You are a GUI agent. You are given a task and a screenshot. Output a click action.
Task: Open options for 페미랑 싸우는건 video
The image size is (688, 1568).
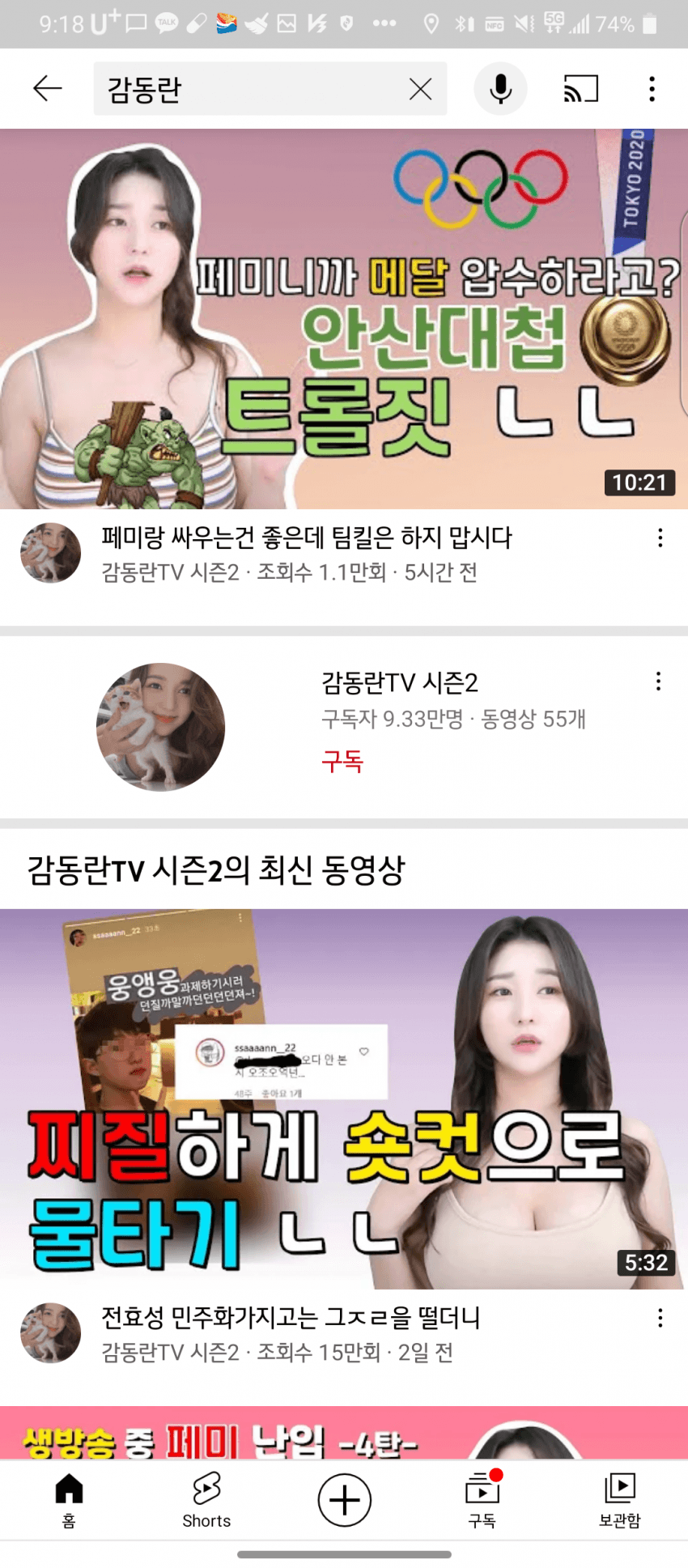660,538
